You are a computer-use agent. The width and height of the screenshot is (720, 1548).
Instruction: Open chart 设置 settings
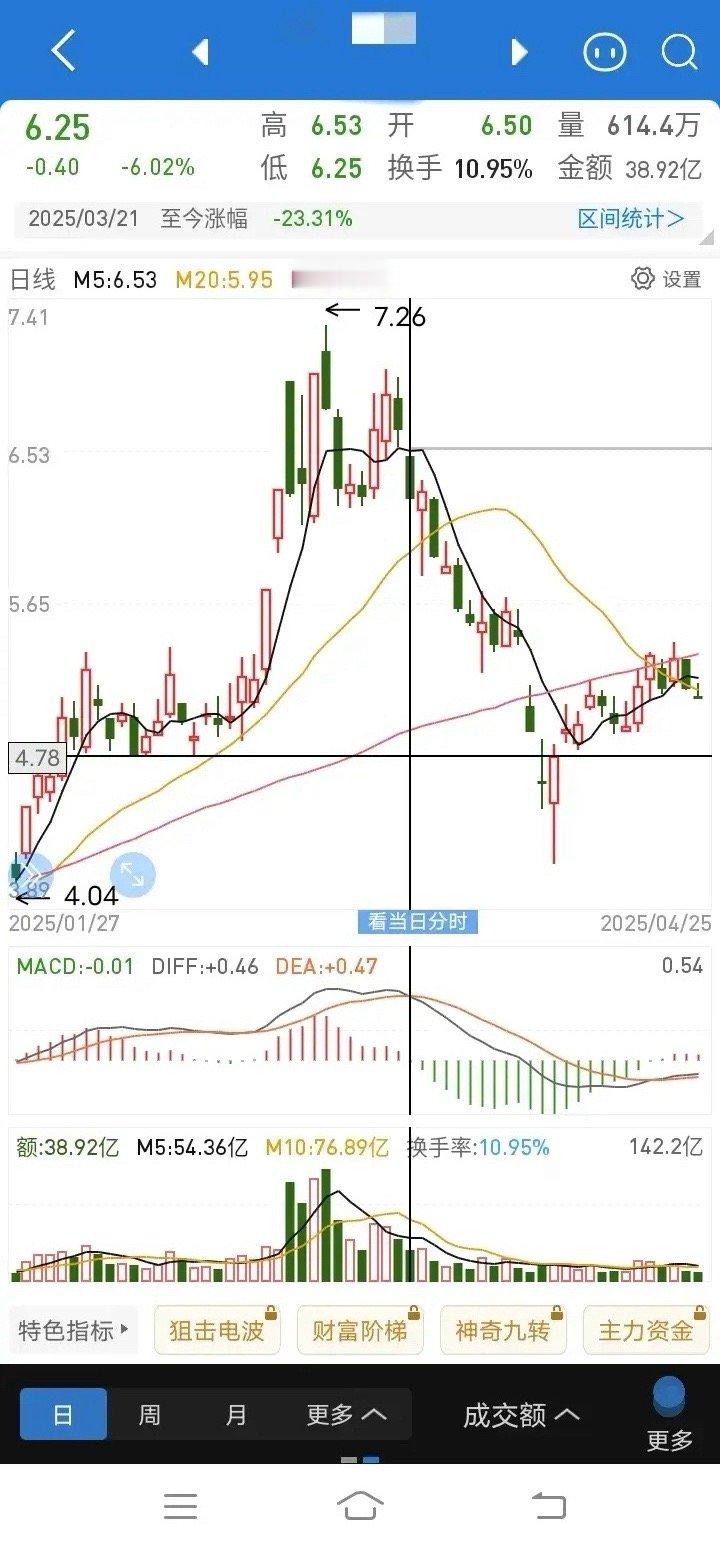point(667,279)
